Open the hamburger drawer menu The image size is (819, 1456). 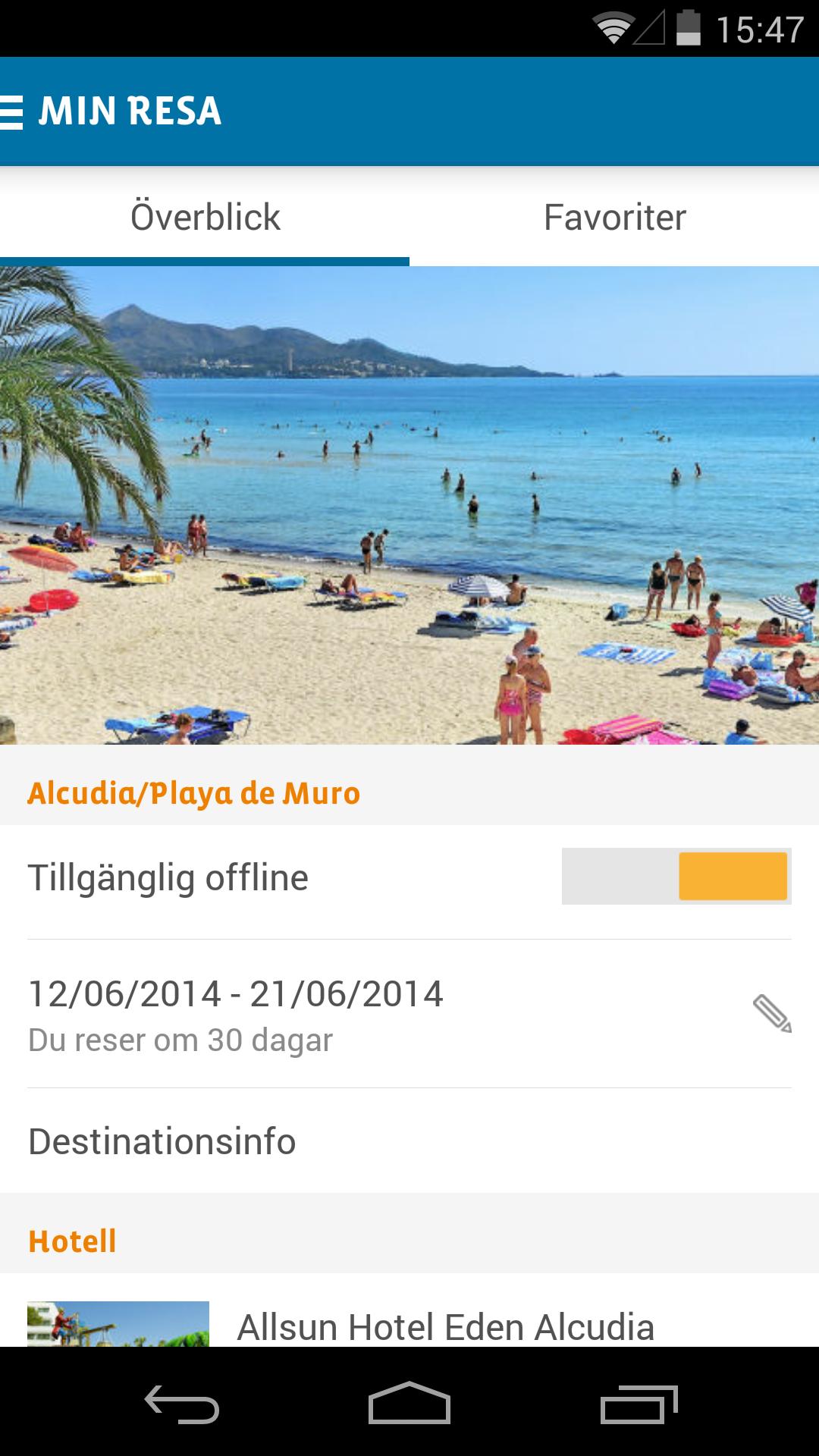point(12,112)
